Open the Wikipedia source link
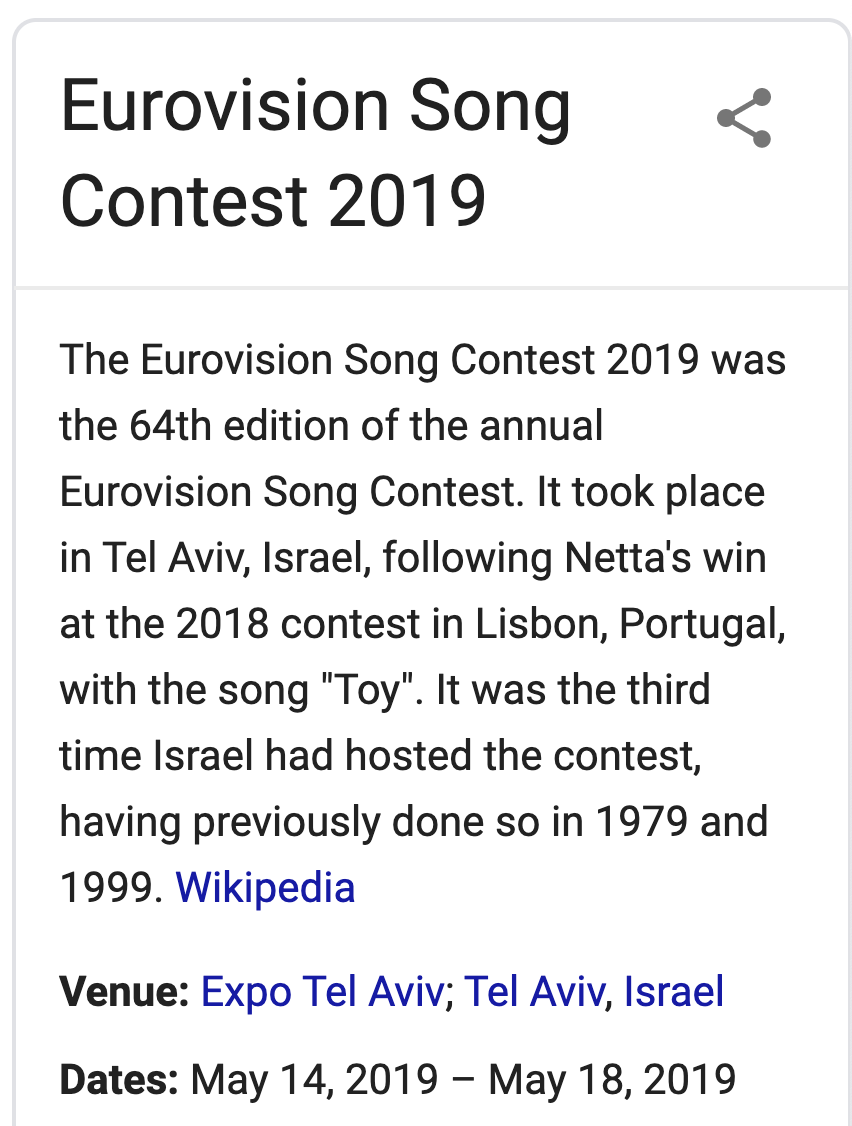Image resolution: width=852 pixels, height=1126 pixels. pos(265,888)
